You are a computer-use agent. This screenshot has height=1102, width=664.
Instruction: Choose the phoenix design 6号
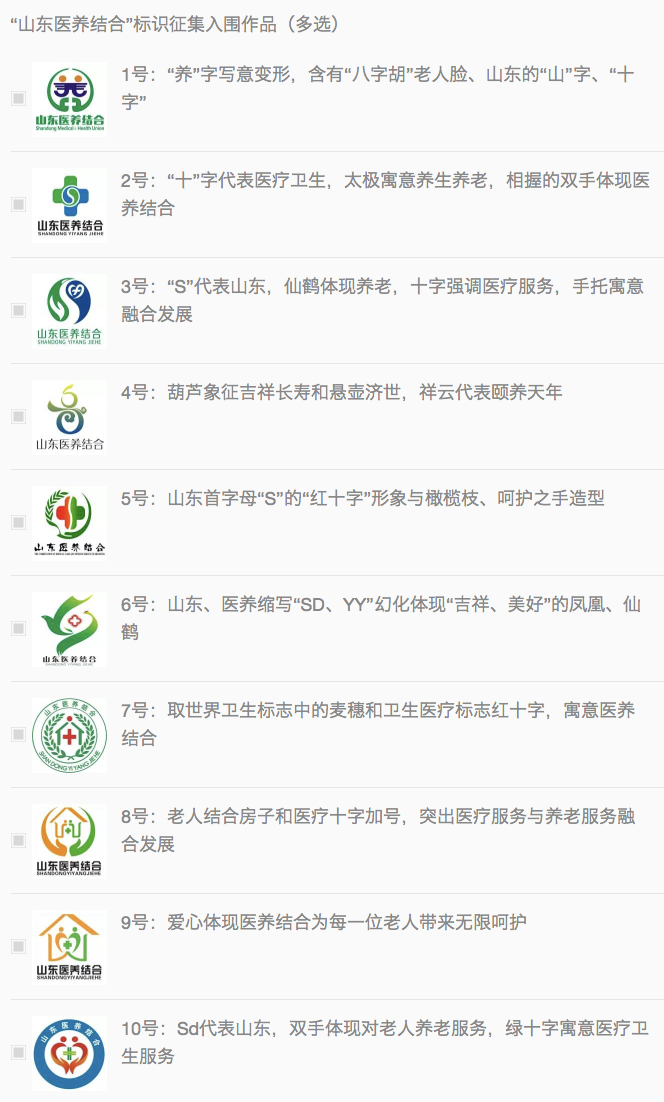pyautogui.click(x=18, y=628)
